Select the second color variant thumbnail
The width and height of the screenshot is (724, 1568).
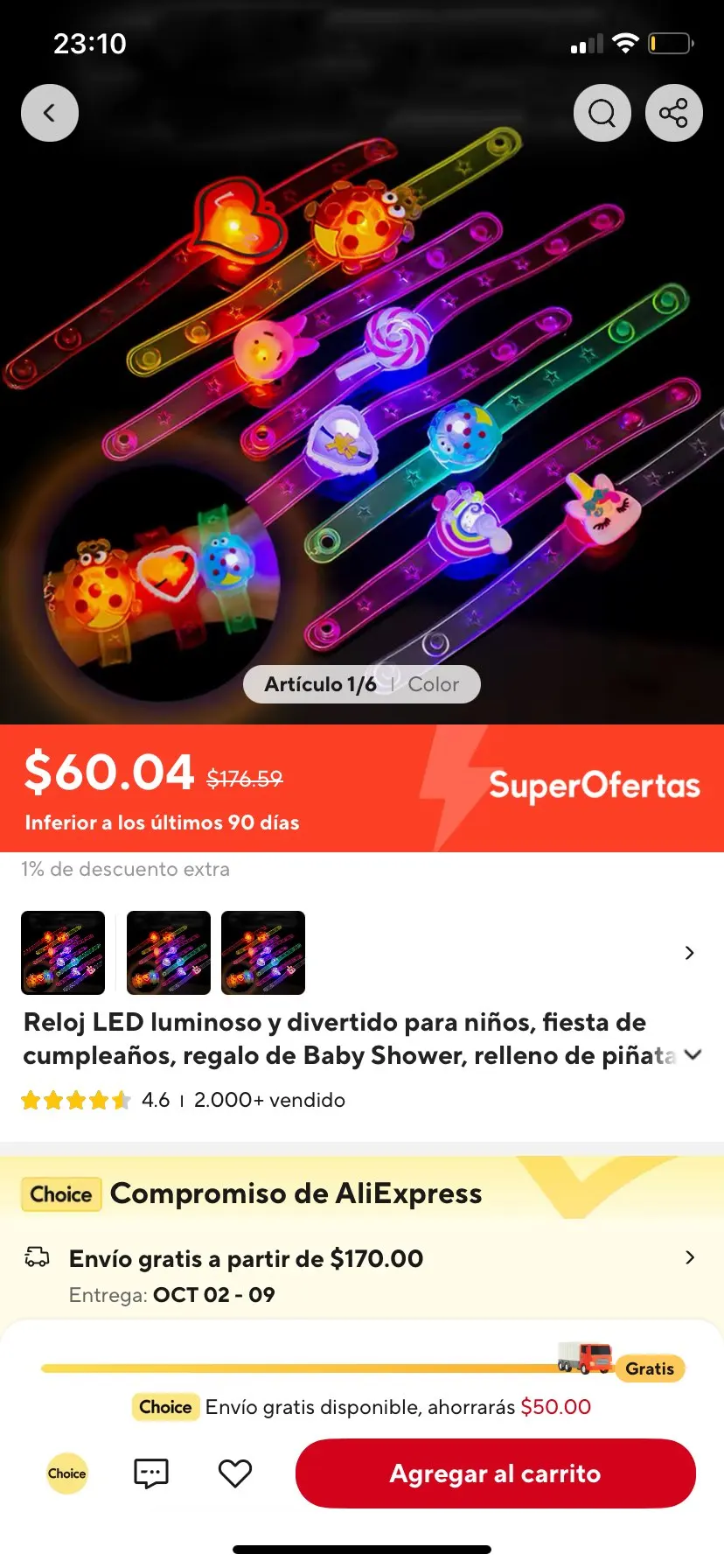(x=169, y=953)
